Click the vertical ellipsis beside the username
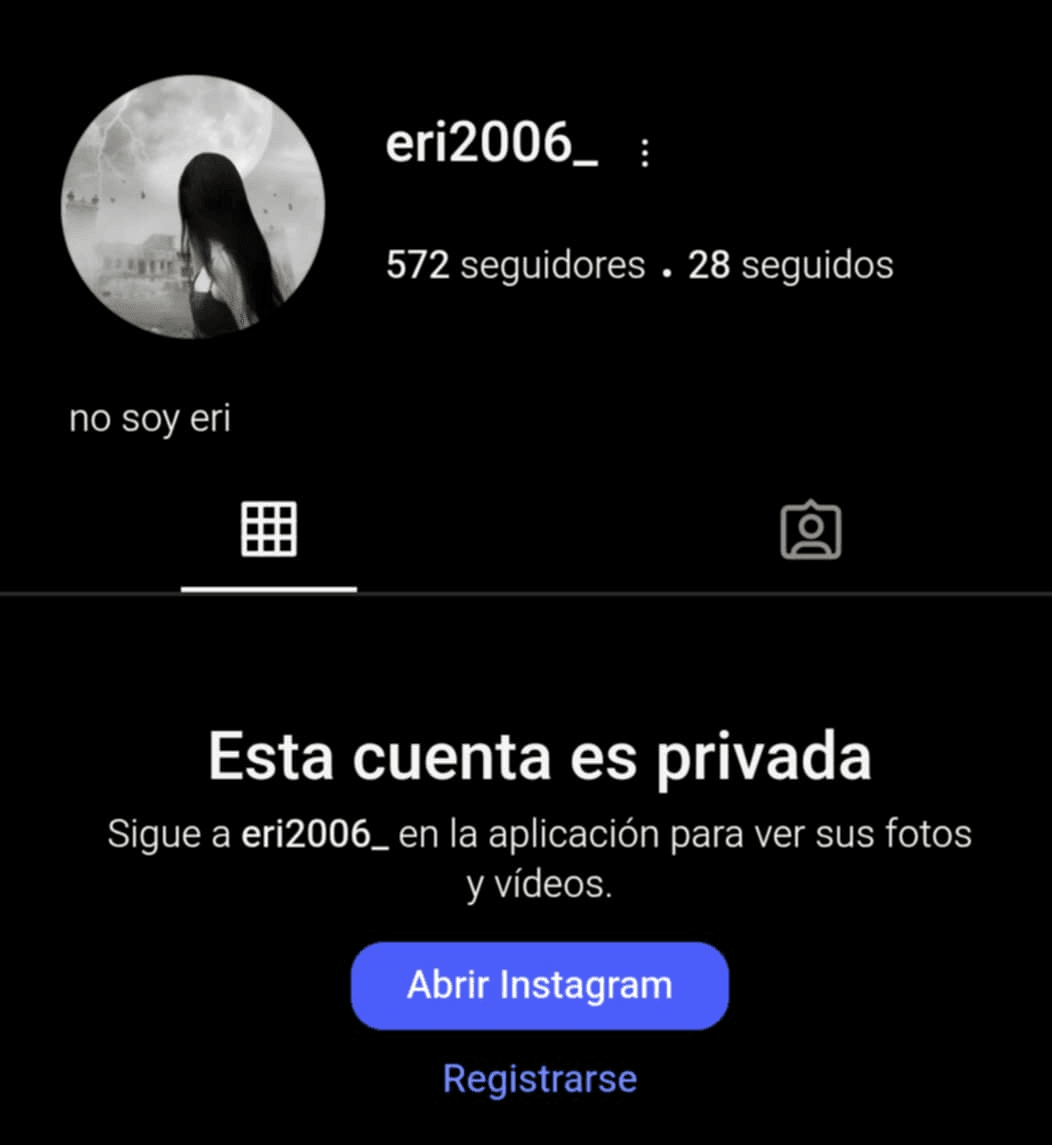Viewport: 1052px width, 1145px height. click(x=645, y=151)
